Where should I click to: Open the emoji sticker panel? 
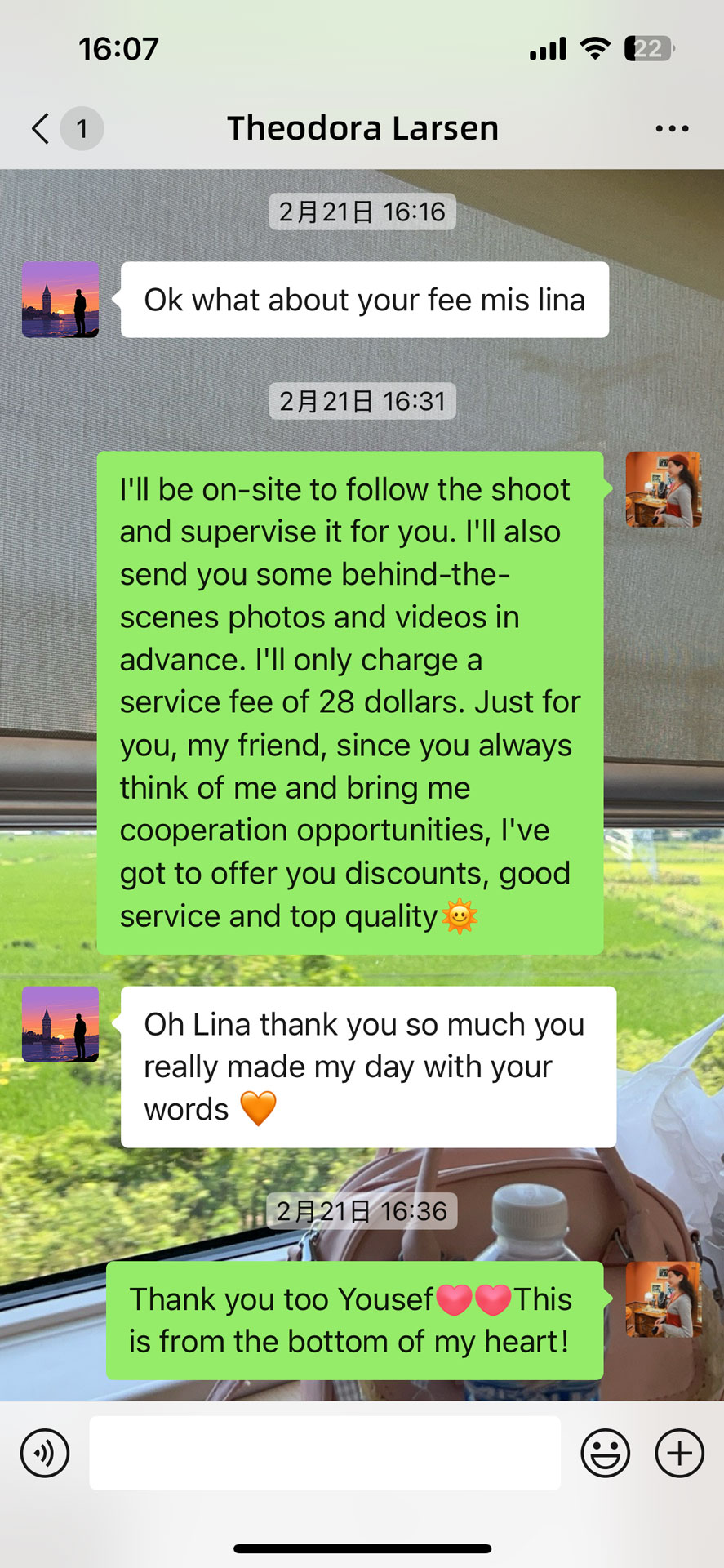point(605,1453)
